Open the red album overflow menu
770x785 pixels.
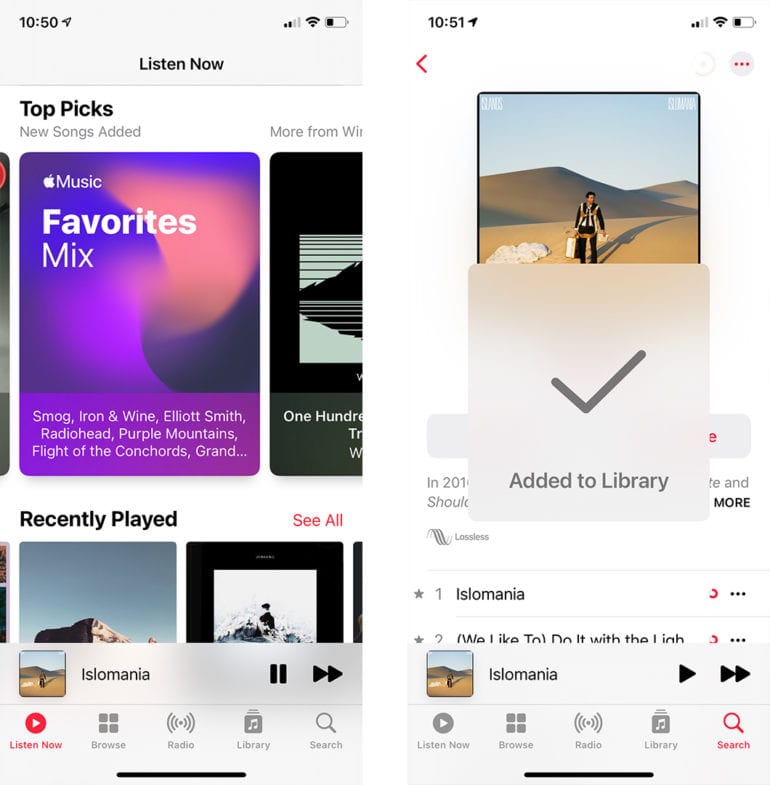pos(741,64)
